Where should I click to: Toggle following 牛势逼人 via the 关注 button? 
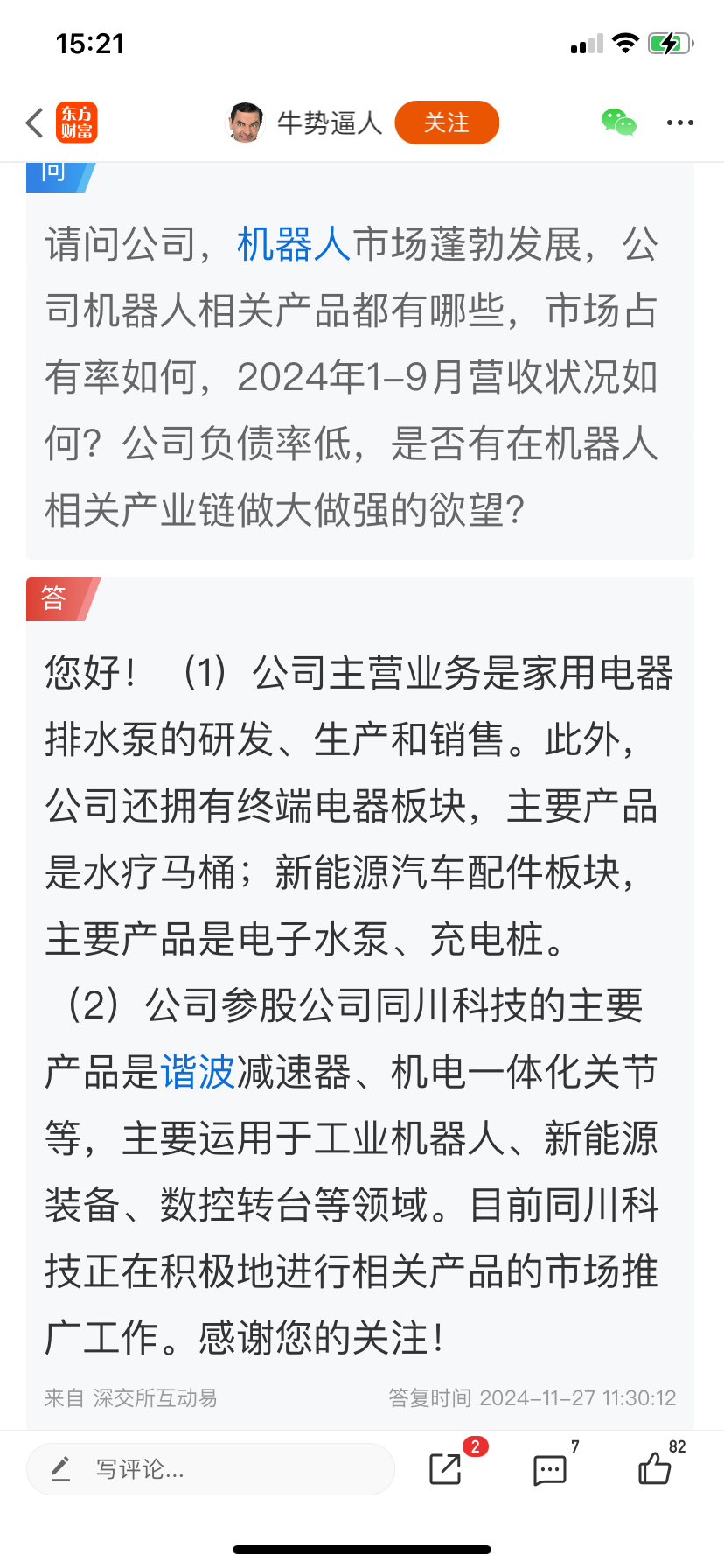tap(447, 122)
